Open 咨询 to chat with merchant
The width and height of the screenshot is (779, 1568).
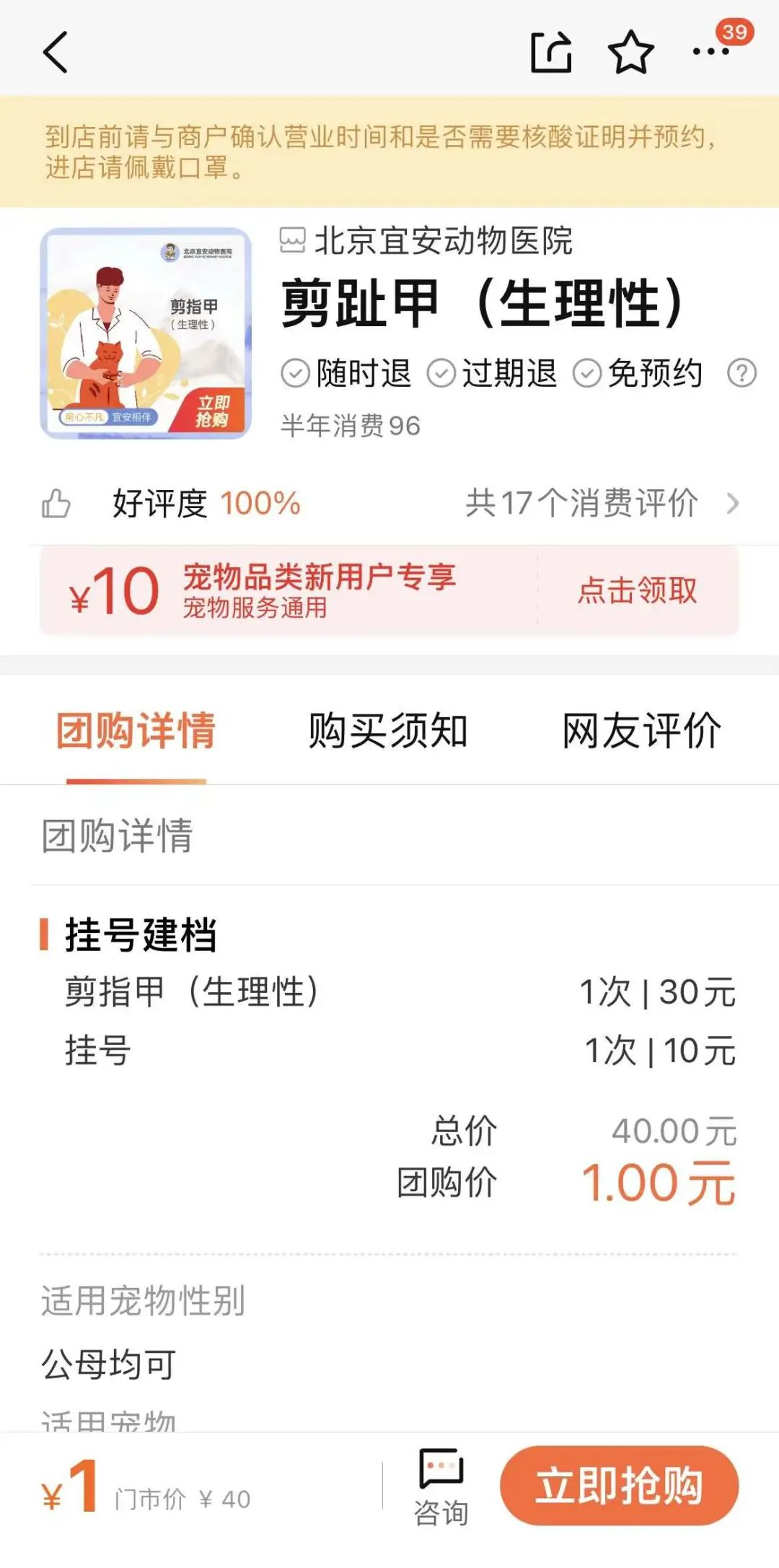click(441, 1486)
